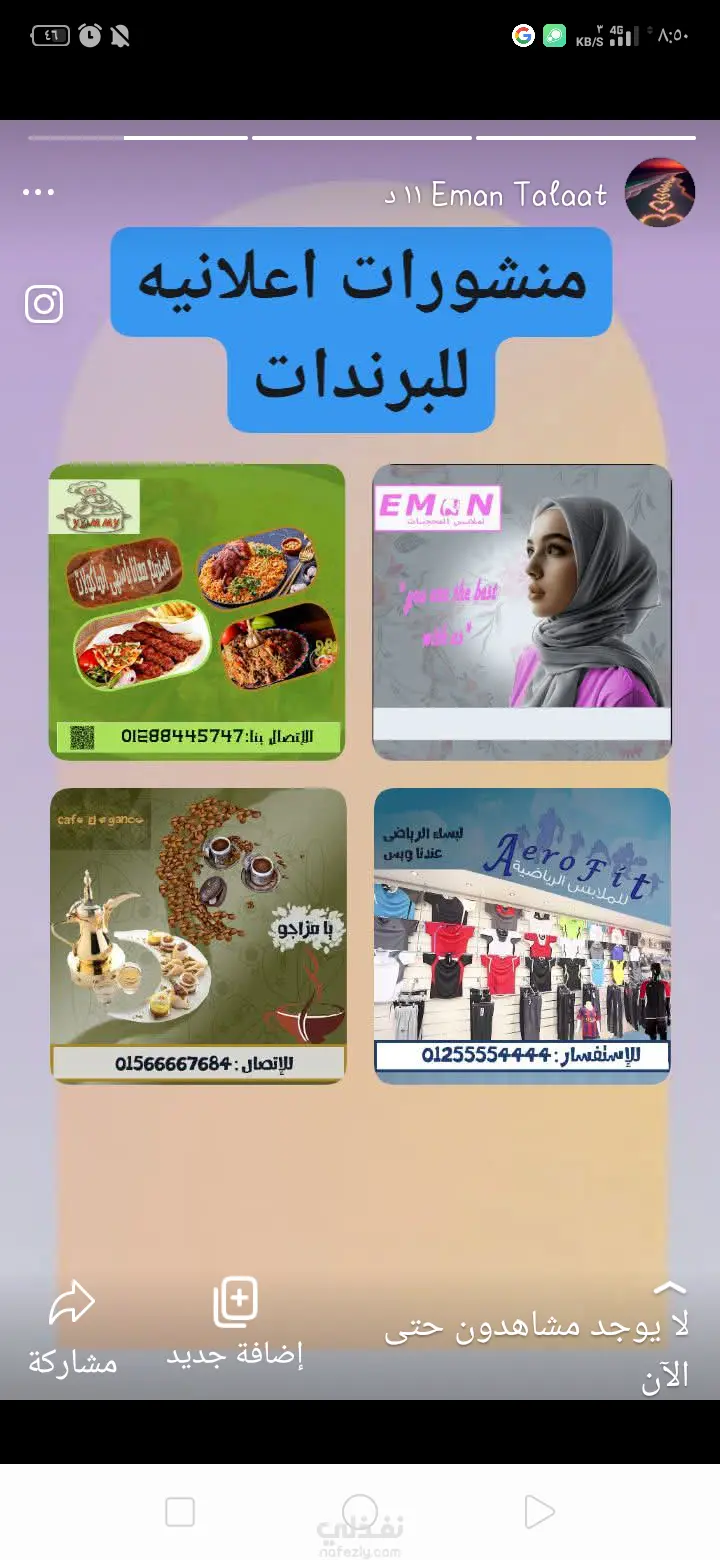720x1560 pixels.
Task: Go back with the system back button
Action: coord(539,1512)
